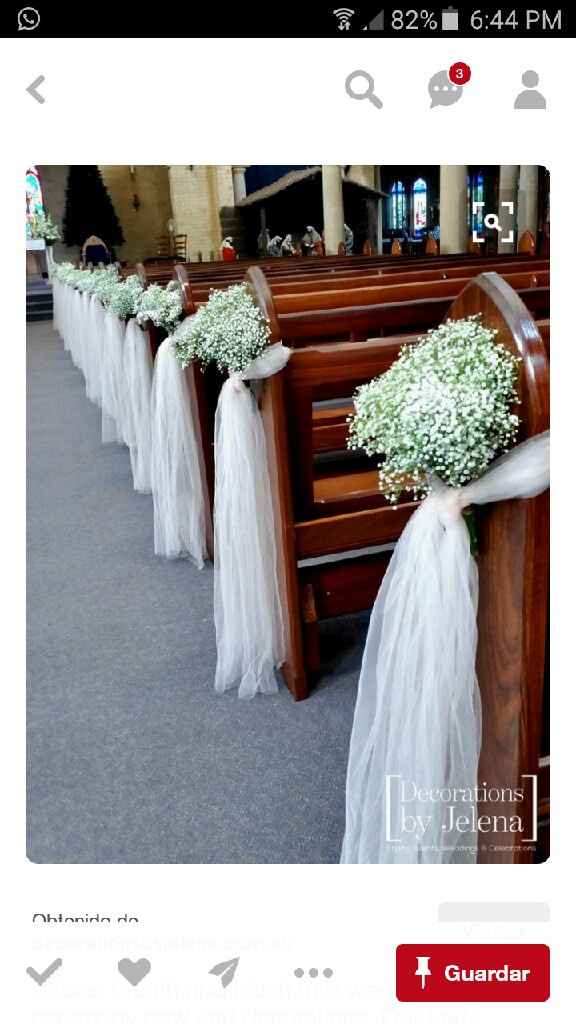Viewport: 576px width, 1024px height.
Task: Share the pin with the paper plane
Action: coord(224,972)
